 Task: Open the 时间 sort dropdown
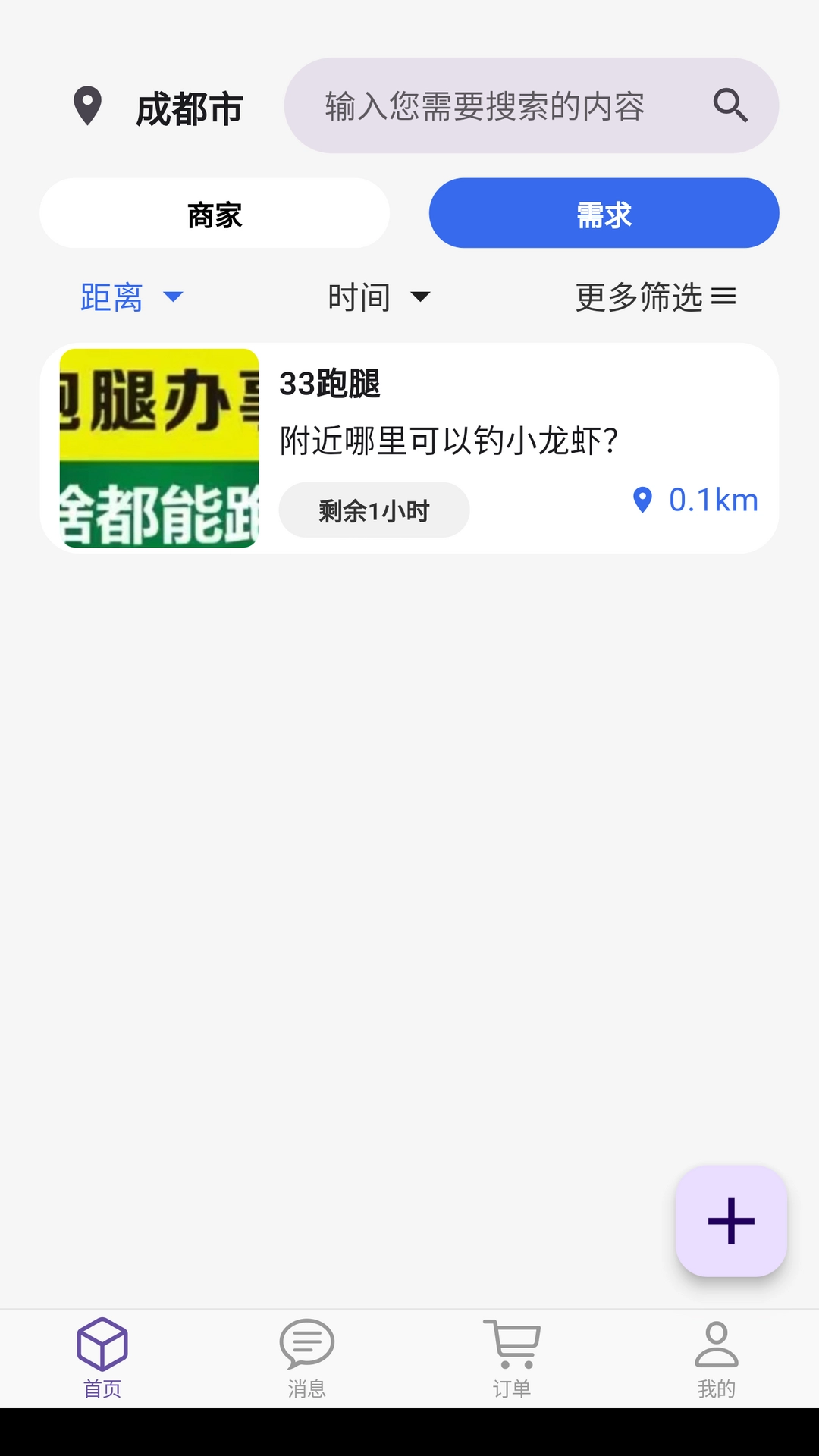click(378, 297)
